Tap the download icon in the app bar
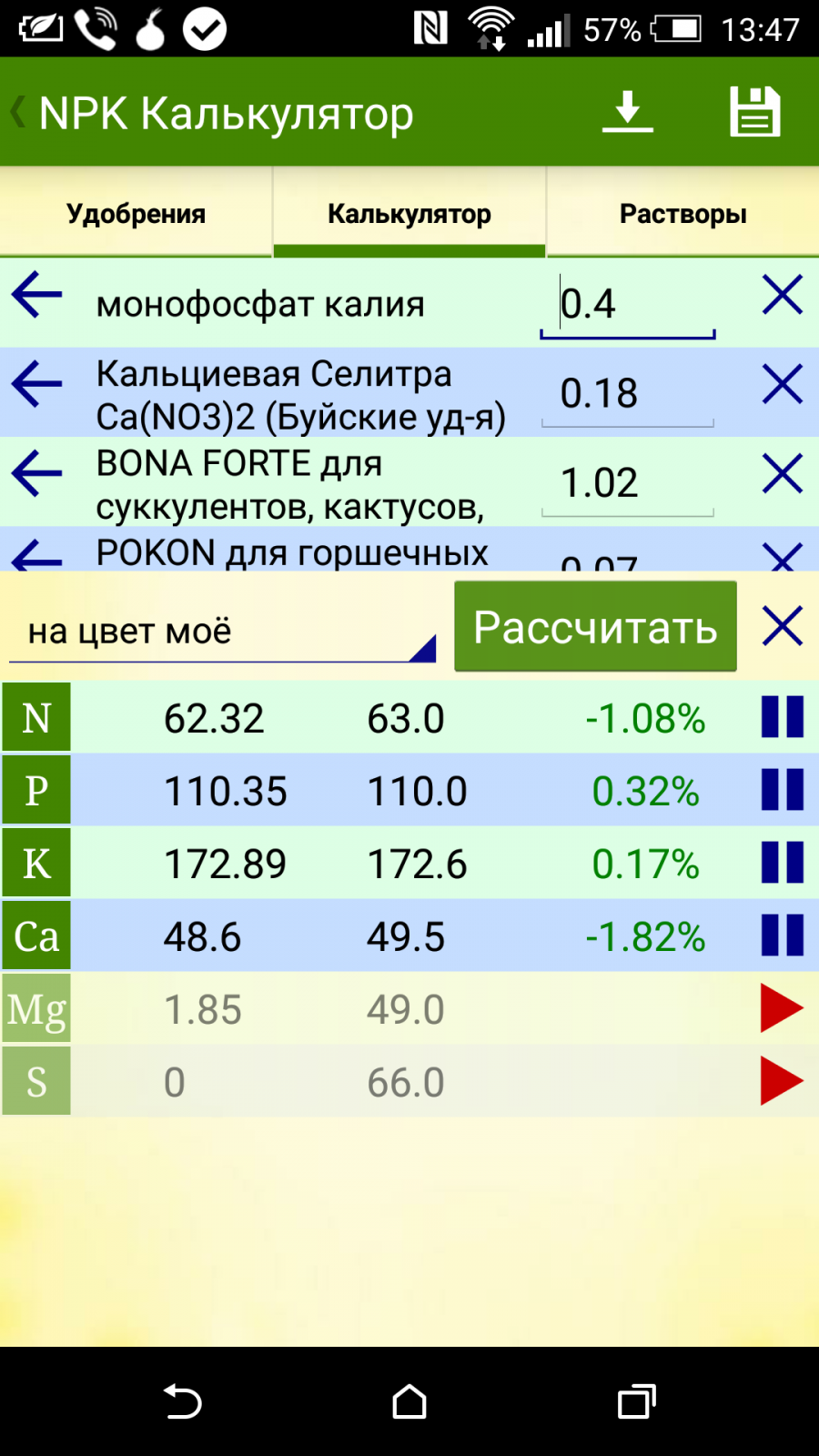This screenshot has height=1456, width=819. click(x=628, y=112)
